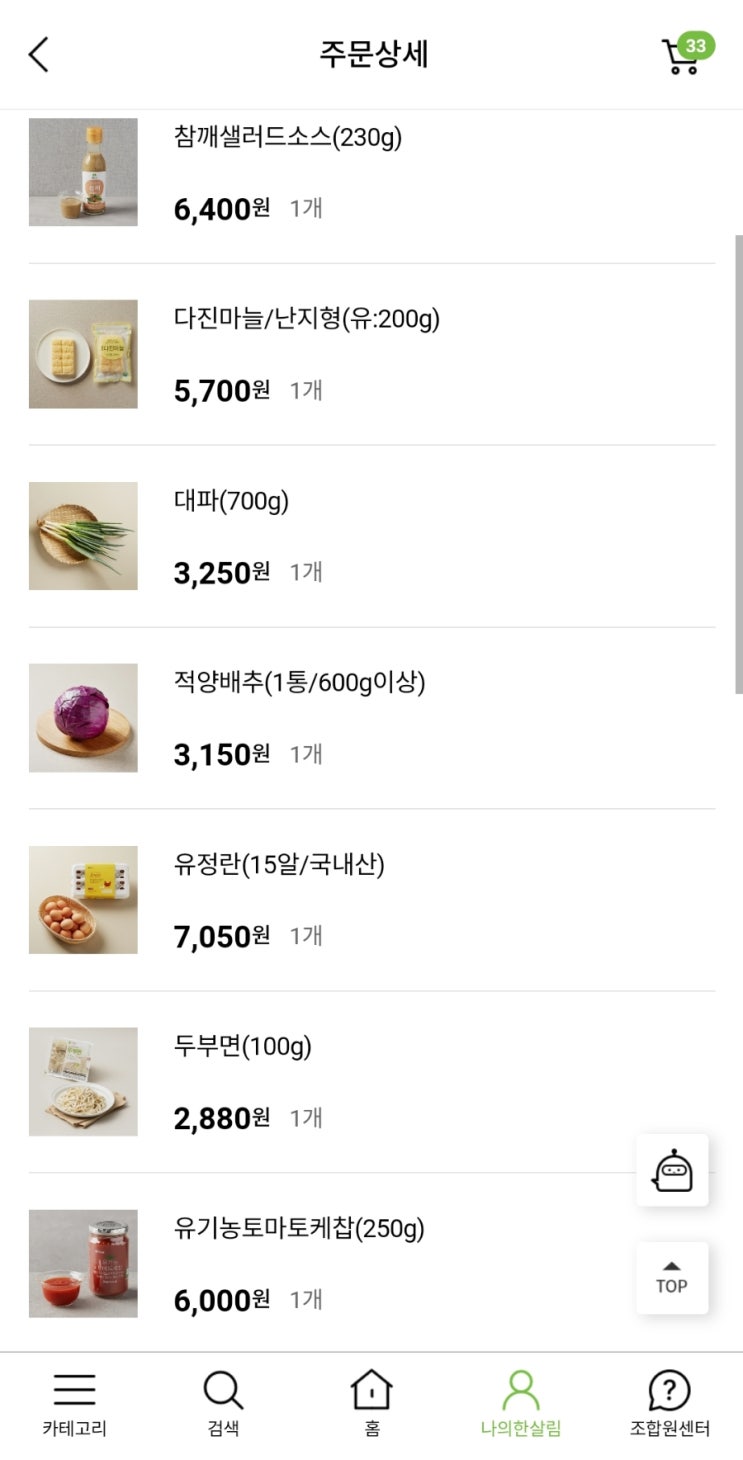Open the 두부면(100g) product

point(242,1047)
